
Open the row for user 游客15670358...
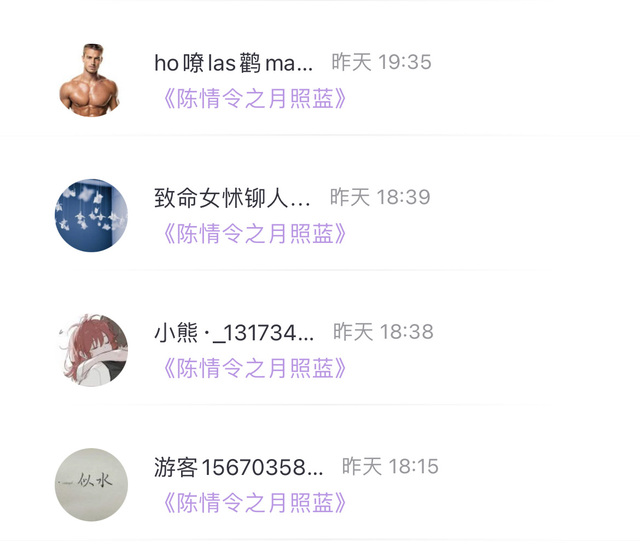239,467
